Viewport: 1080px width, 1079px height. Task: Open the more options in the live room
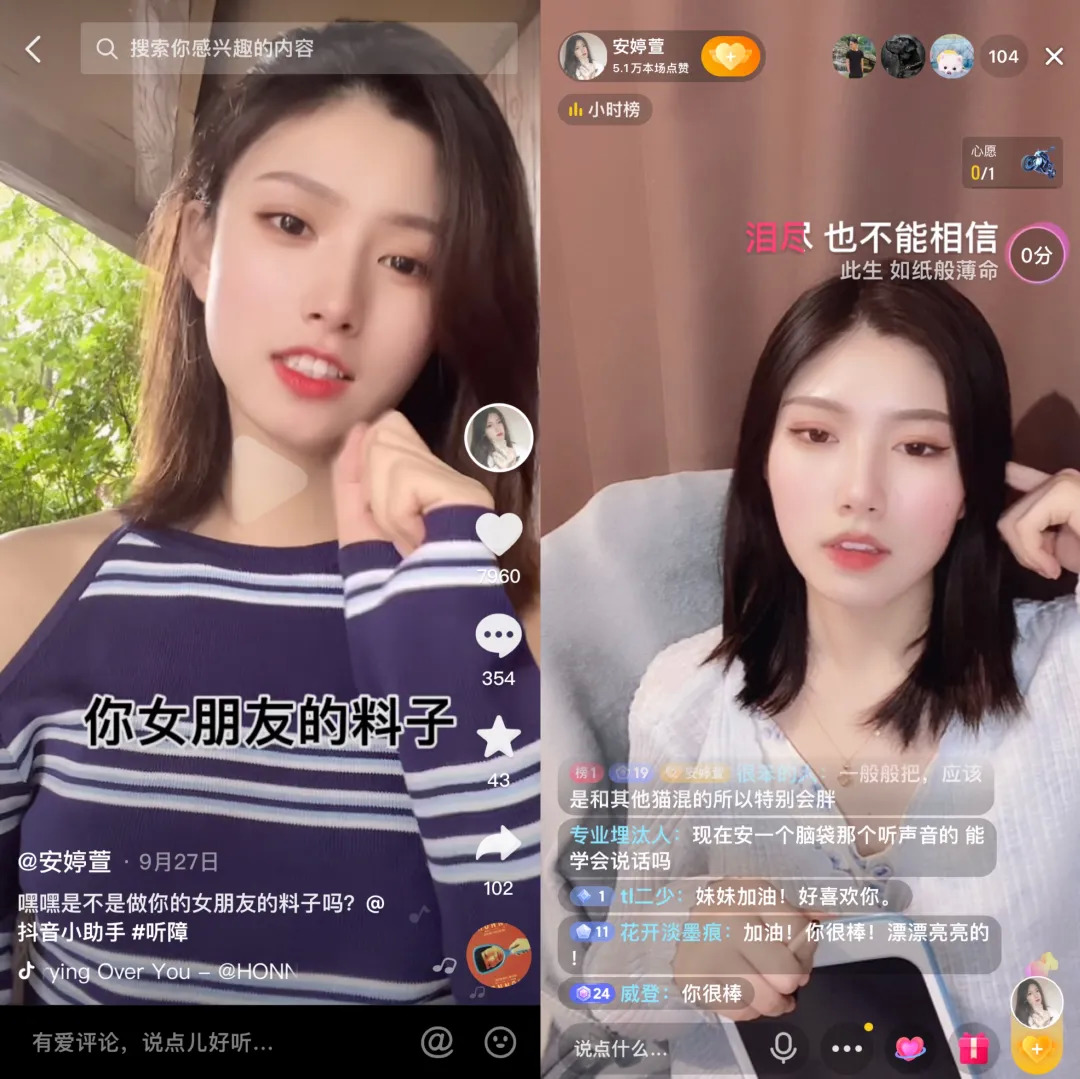pyautogui.click(x=846, y=1048)
